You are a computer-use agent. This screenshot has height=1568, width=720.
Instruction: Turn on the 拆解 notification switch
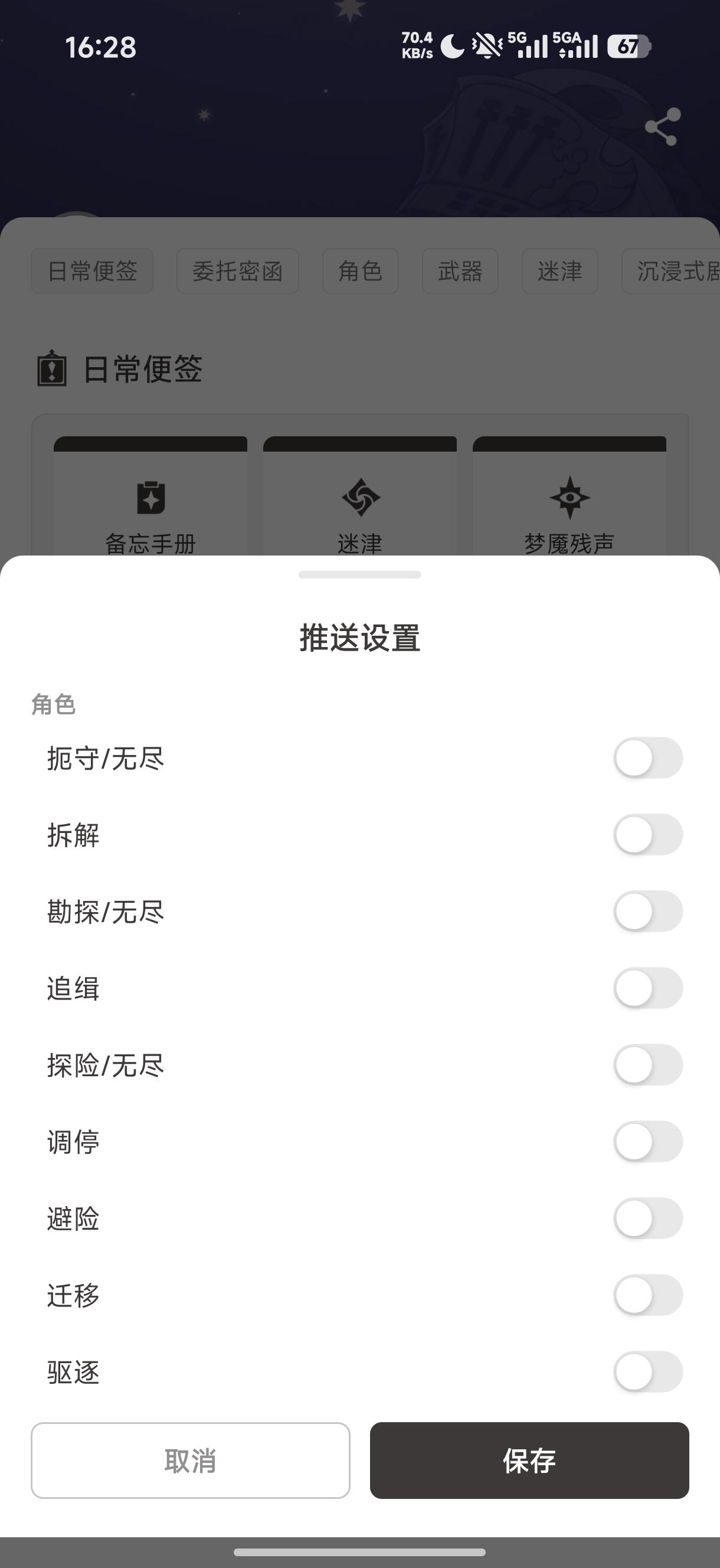click(x=647, y=835)
